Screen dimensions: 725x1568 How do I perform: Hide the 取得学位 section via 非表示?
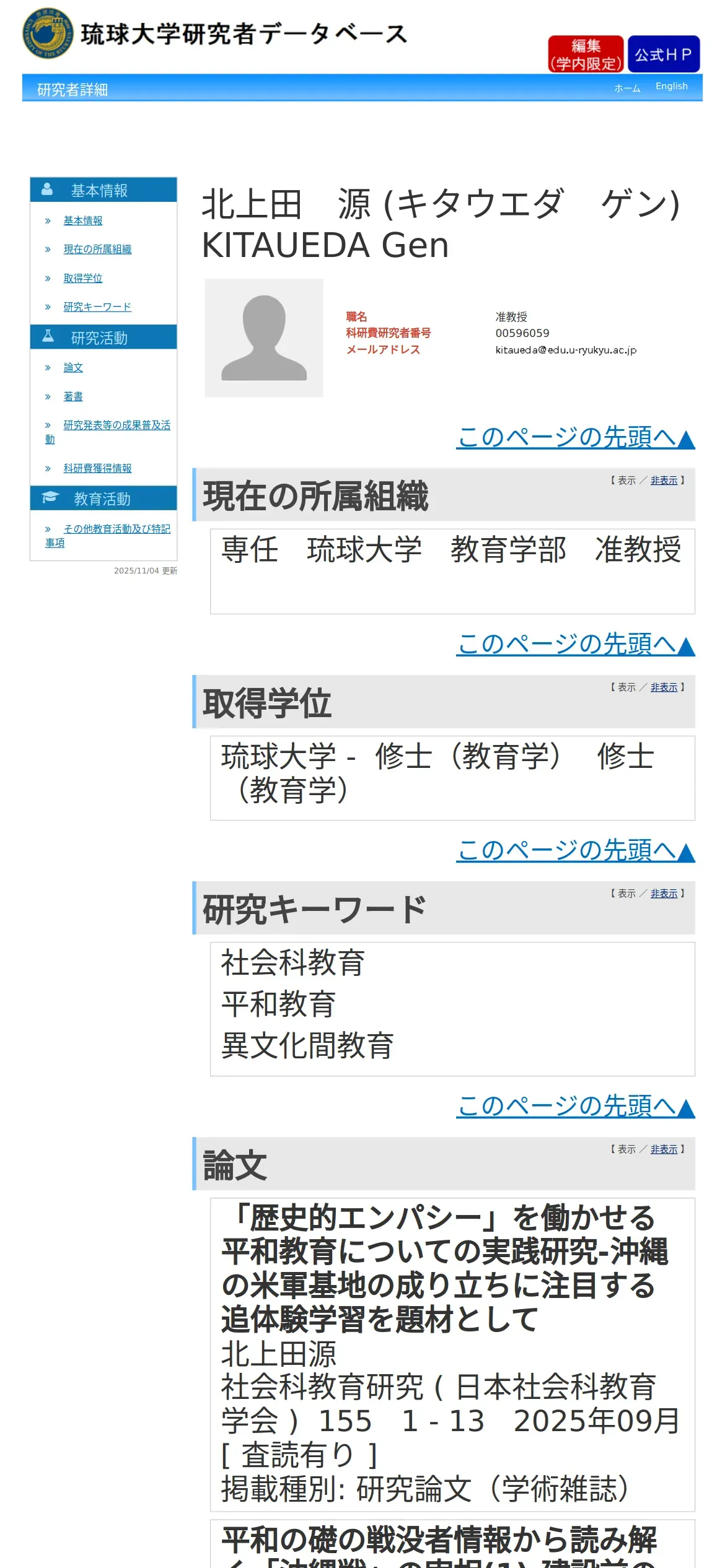point(664,687)
